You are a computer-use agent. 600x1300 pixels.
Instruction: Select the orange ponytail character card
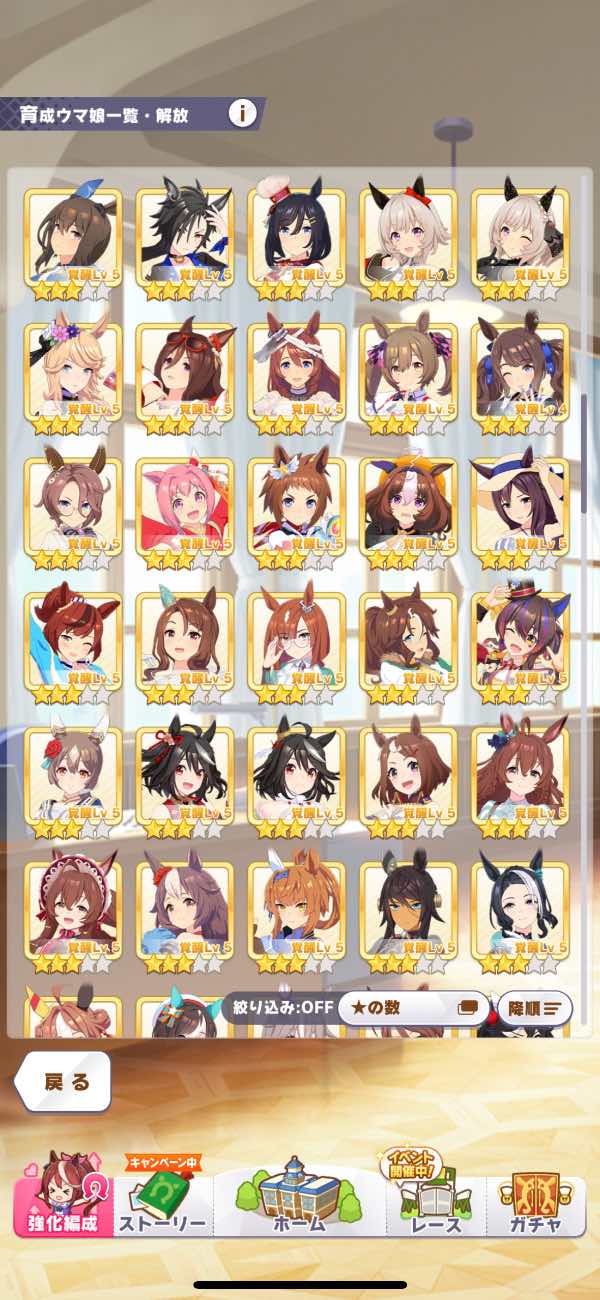296,914
